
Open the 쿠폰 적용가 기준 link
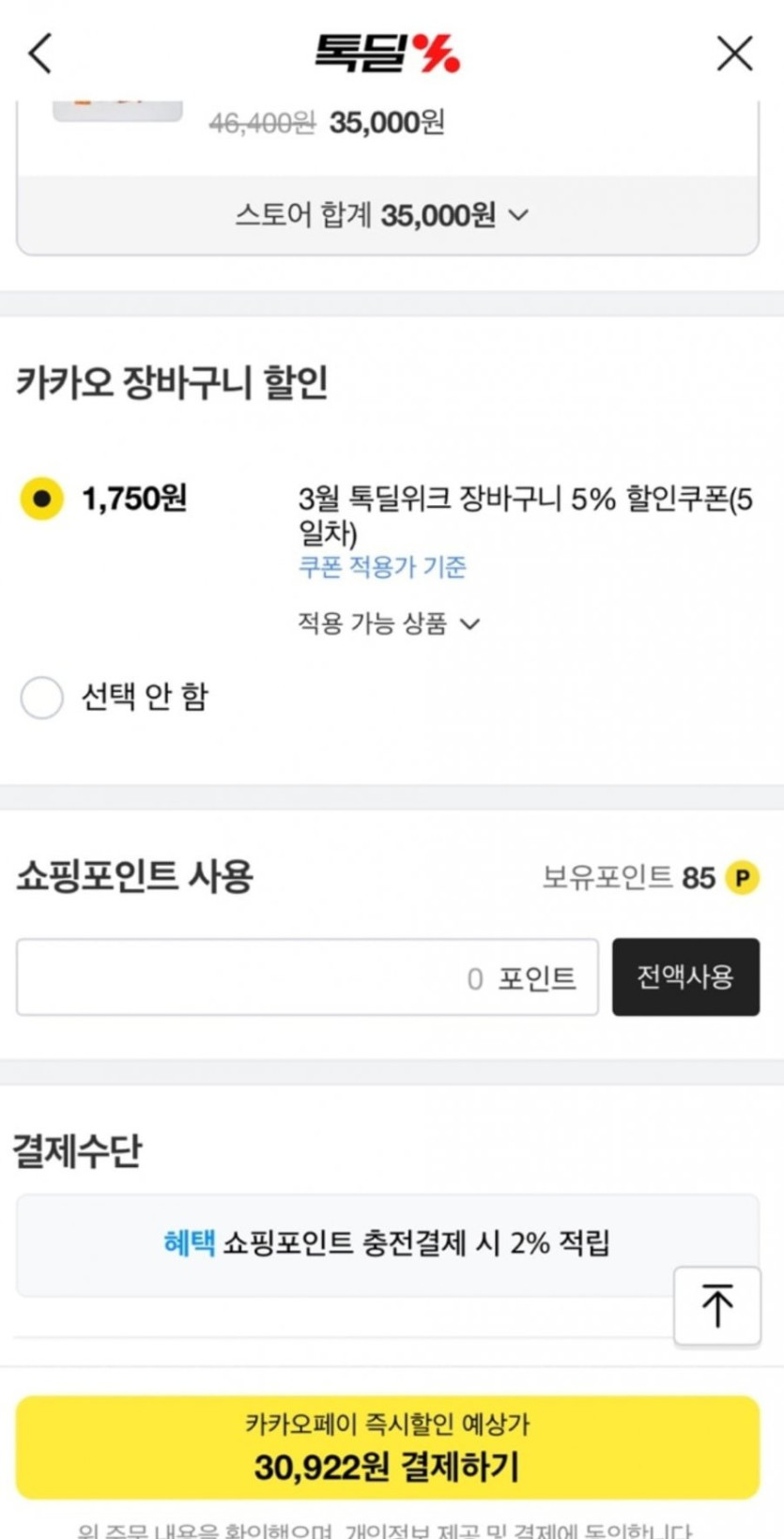pos(382,566)
